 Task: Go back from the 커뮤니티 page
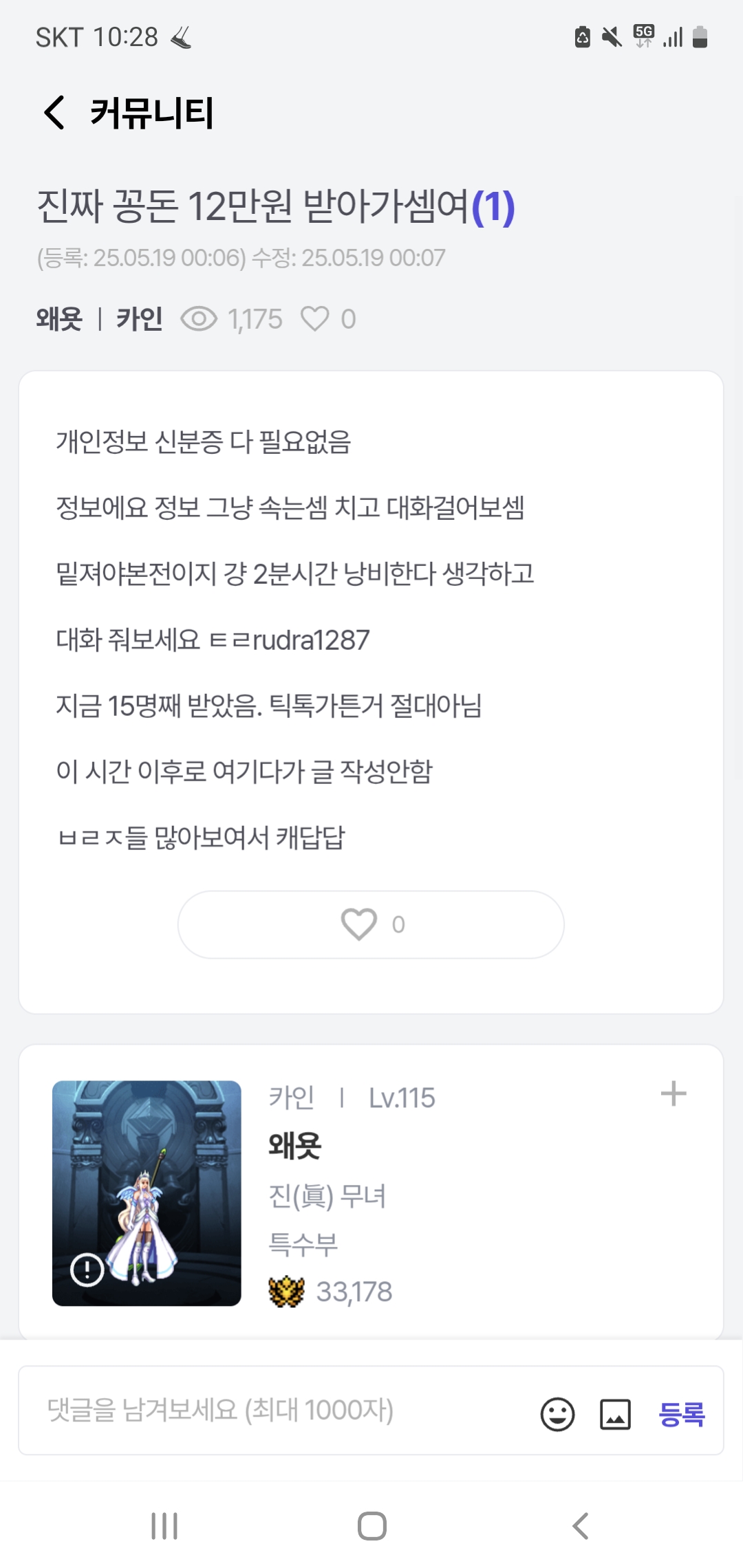pyautogui.click(x=54, y=113)
